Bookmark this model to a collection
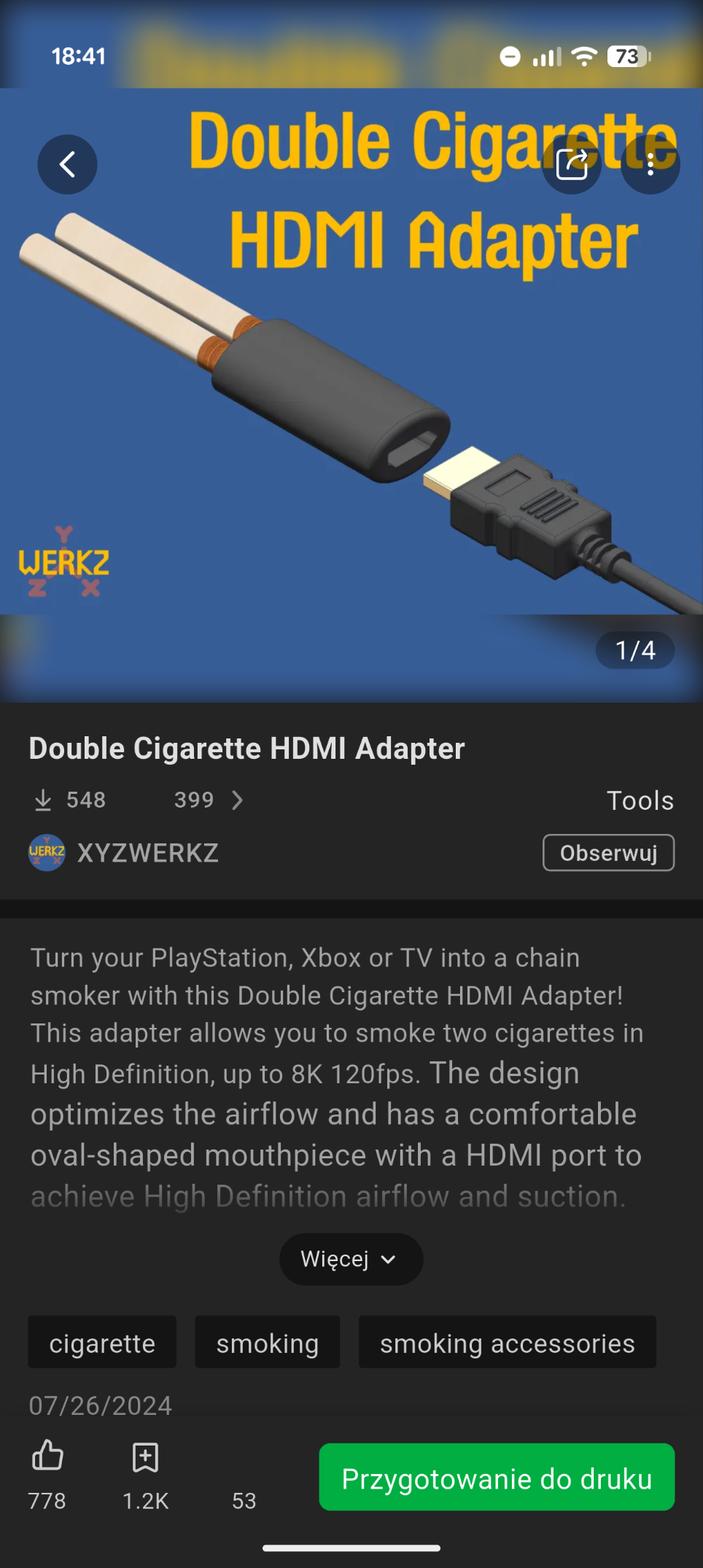 (x=145, y=1456)
